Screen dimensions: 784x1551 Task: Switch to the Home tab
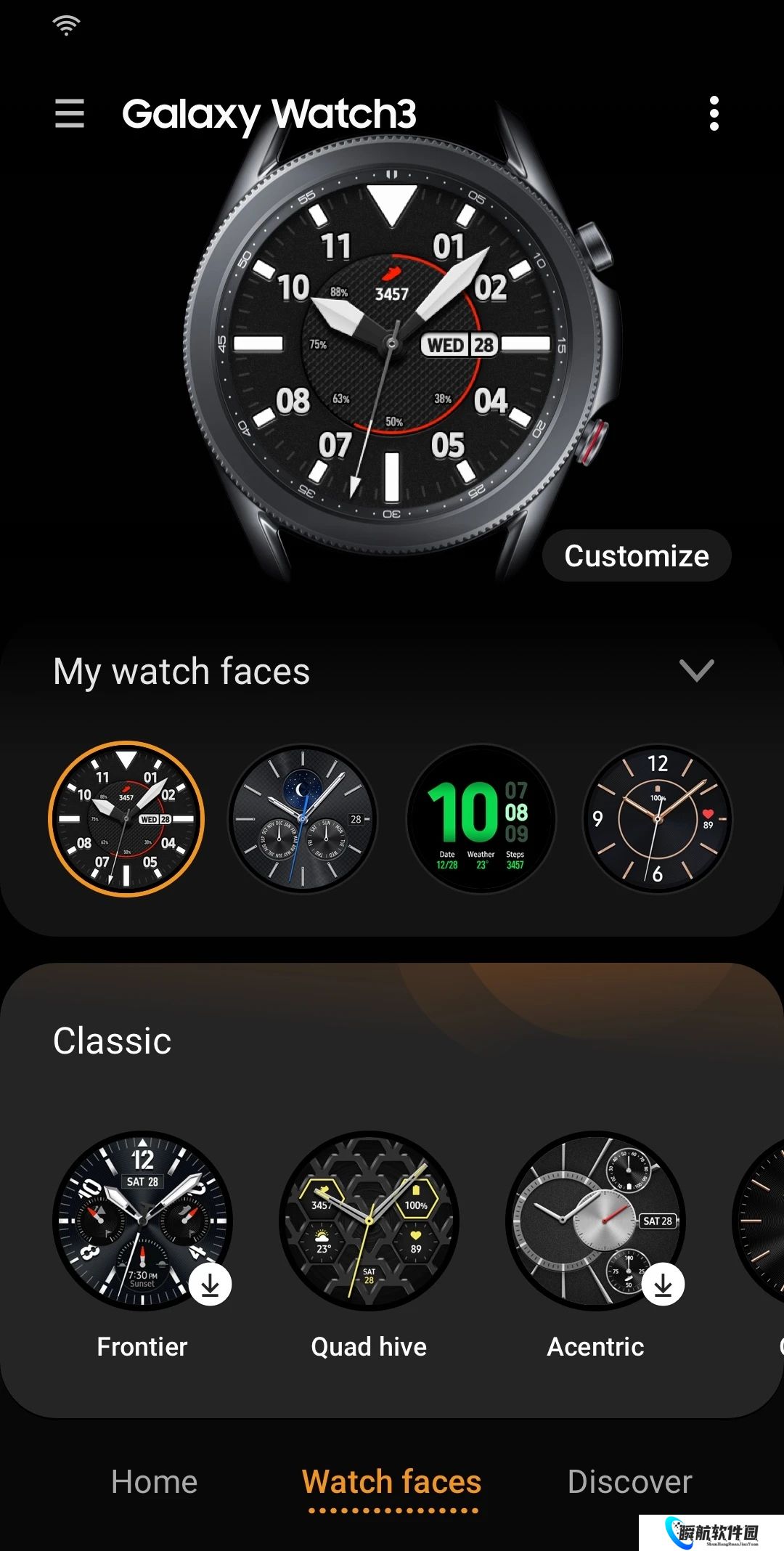click(x=154, y=1482)
